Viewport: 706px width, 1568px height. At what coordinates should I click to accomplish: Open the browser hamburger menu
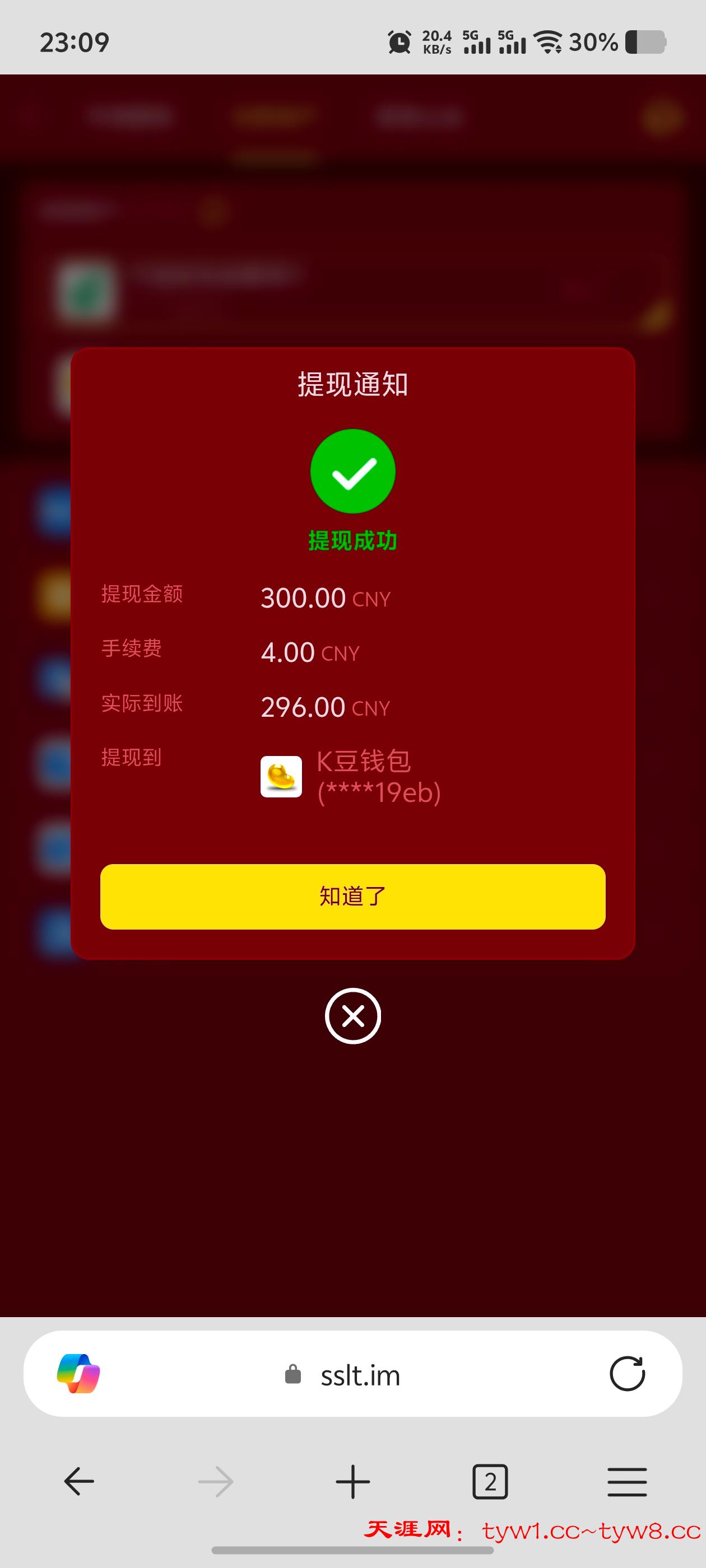click(x=627, y=1481)
